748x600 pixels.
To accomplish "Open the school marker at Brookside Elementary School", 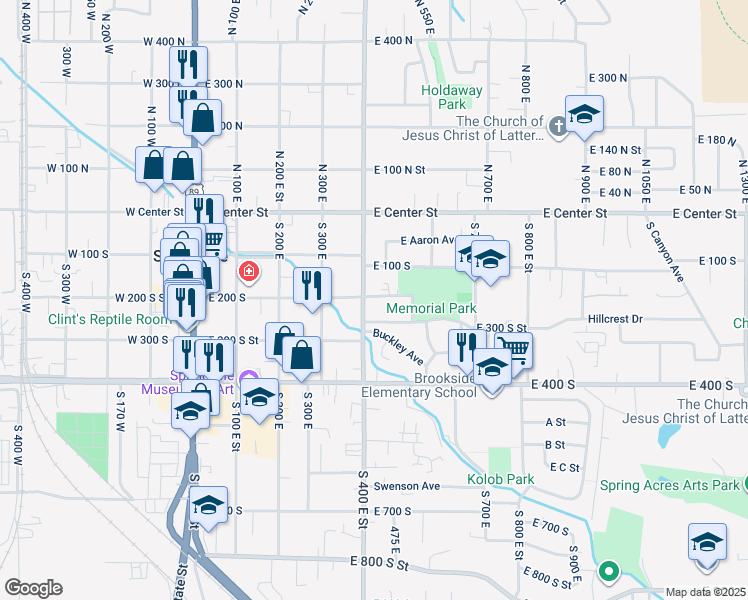I will [492, 368].
